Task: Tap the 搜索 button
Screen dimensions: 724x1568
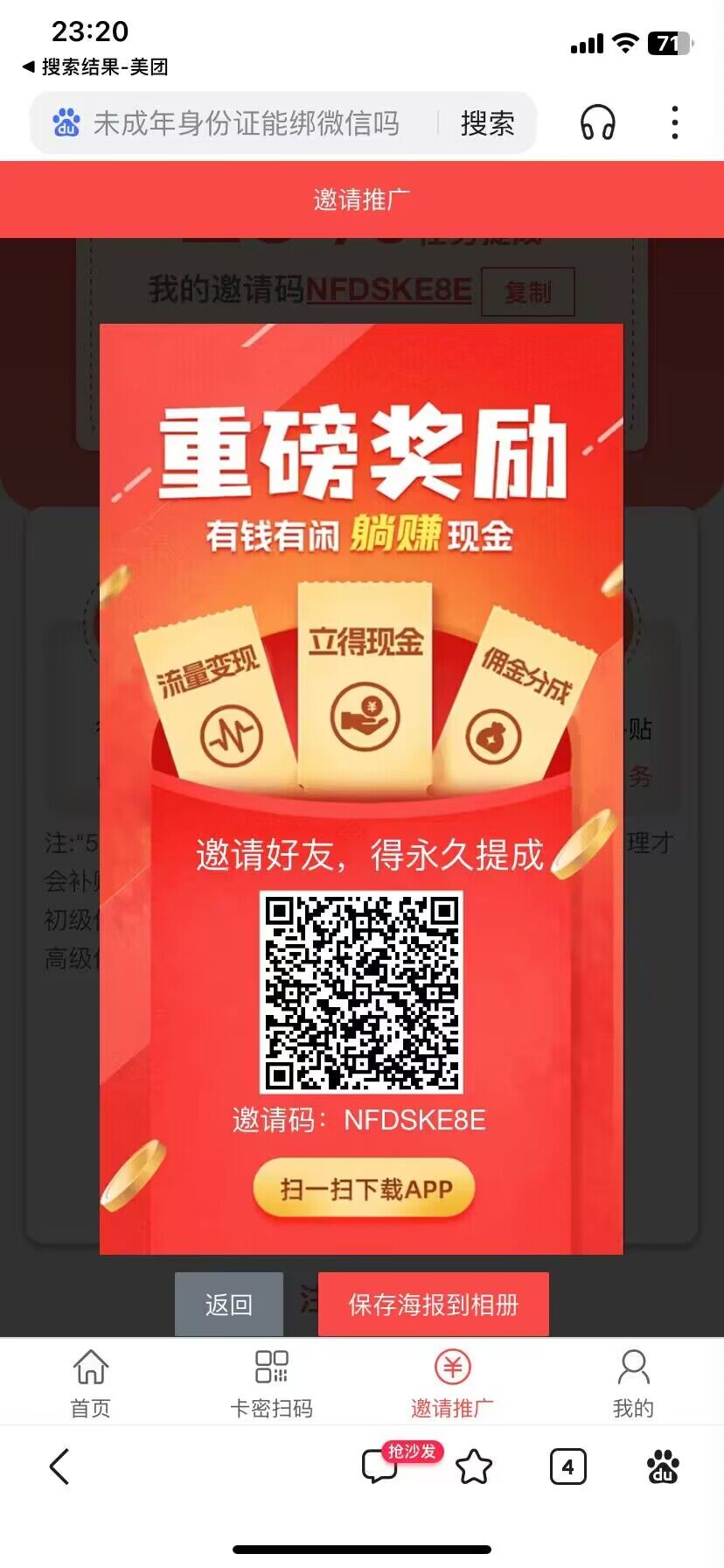Action: click(x=487, y=123)
